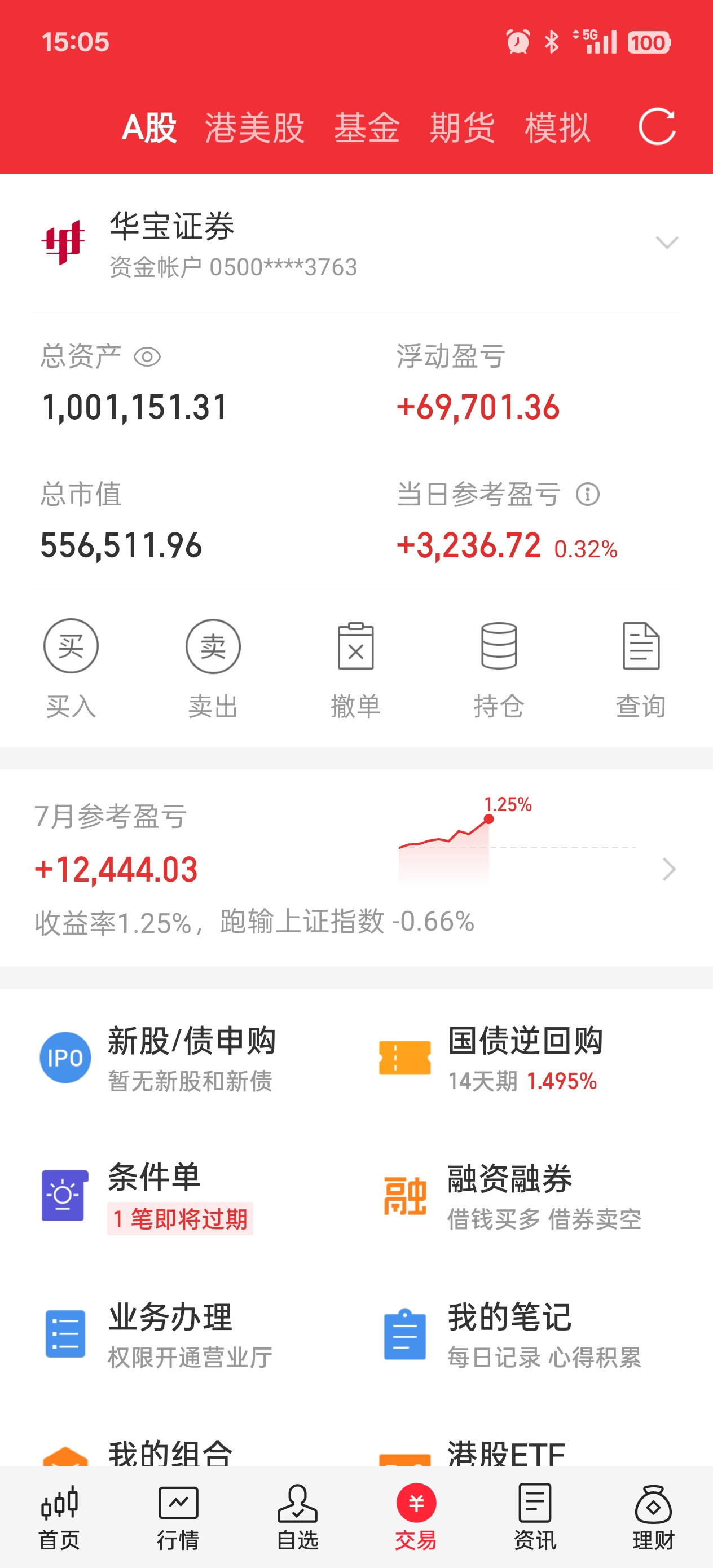Switch to the 理财 tab
Viewport: 713px width, 1568px height.
653,1517
